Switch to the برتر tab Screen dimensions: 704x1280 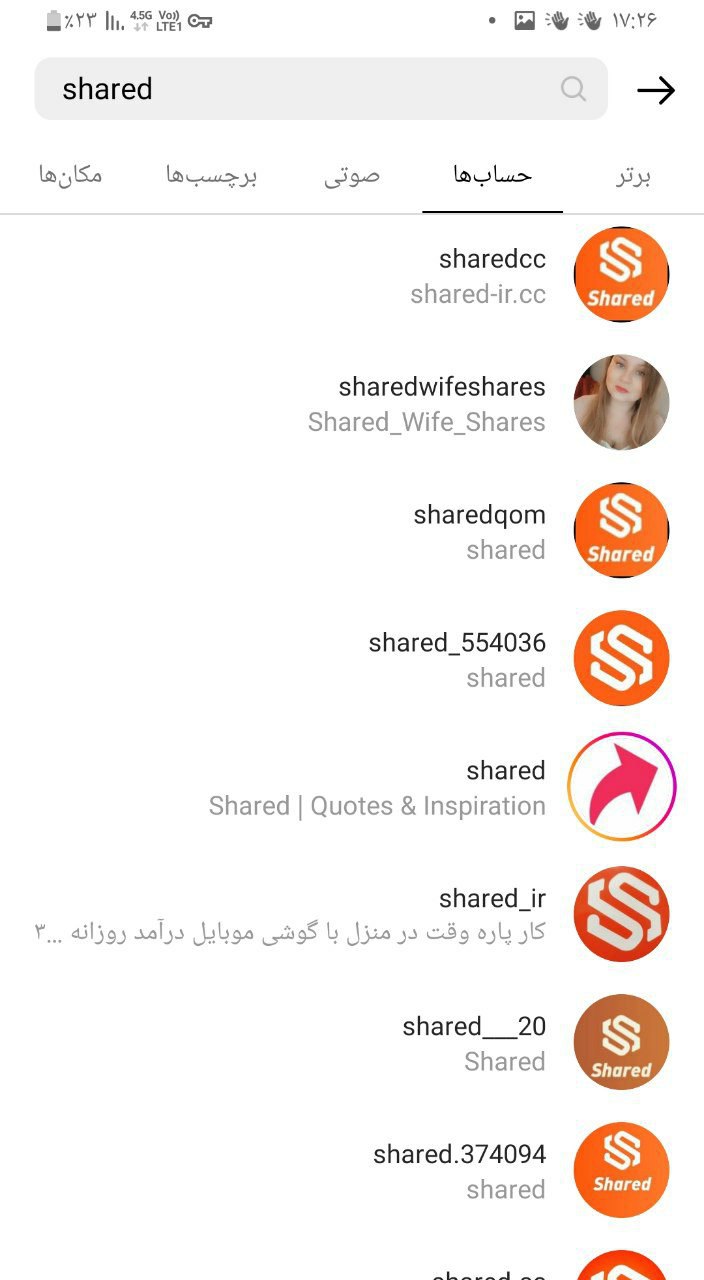[x=632, y=176]
